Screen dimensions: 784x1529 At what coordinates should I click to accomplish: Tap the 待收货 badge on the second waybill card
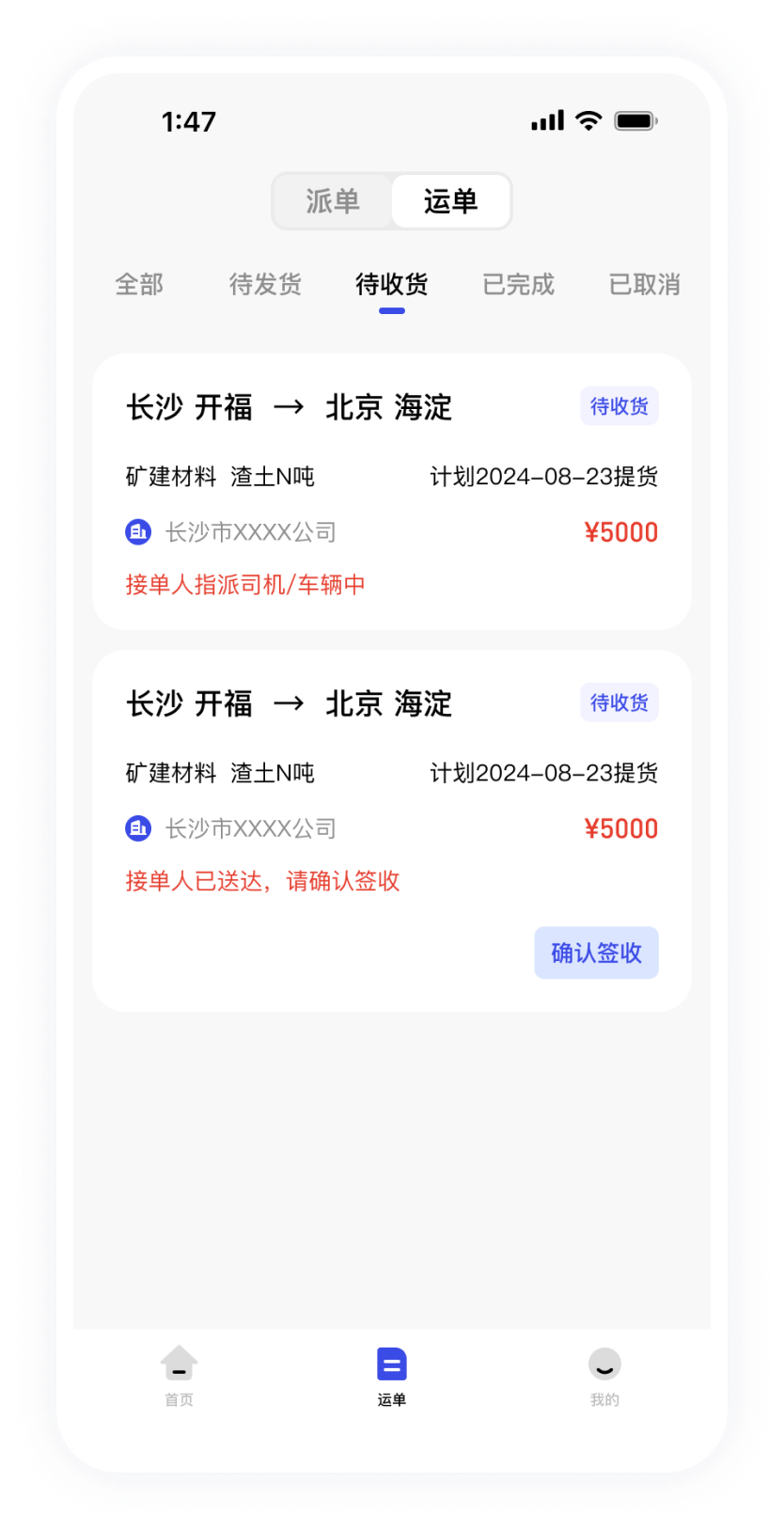(x=619, y=702)
